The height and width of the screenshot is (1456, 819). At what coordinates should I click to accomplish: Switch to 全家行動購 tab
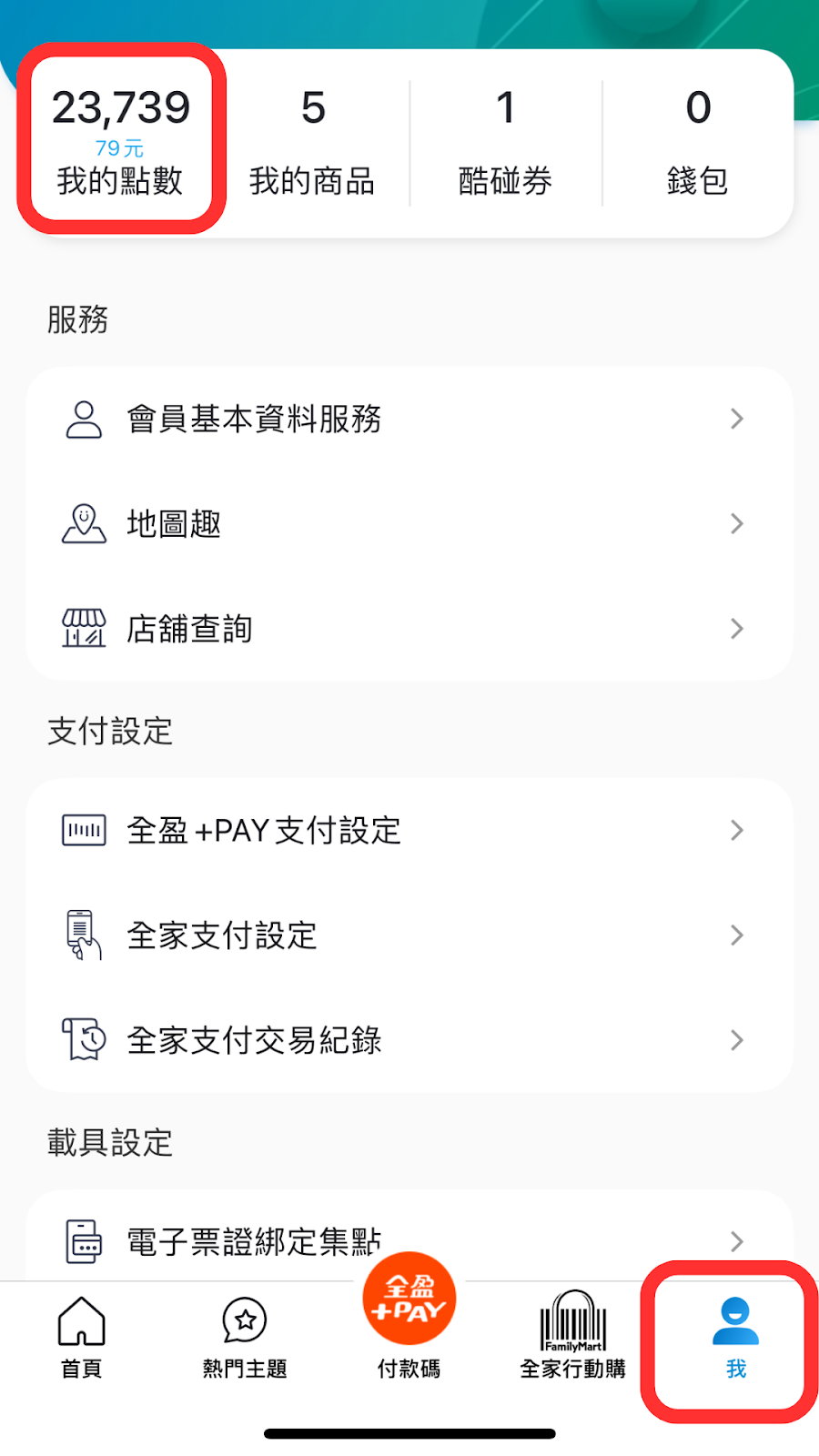coord(572,1336)
